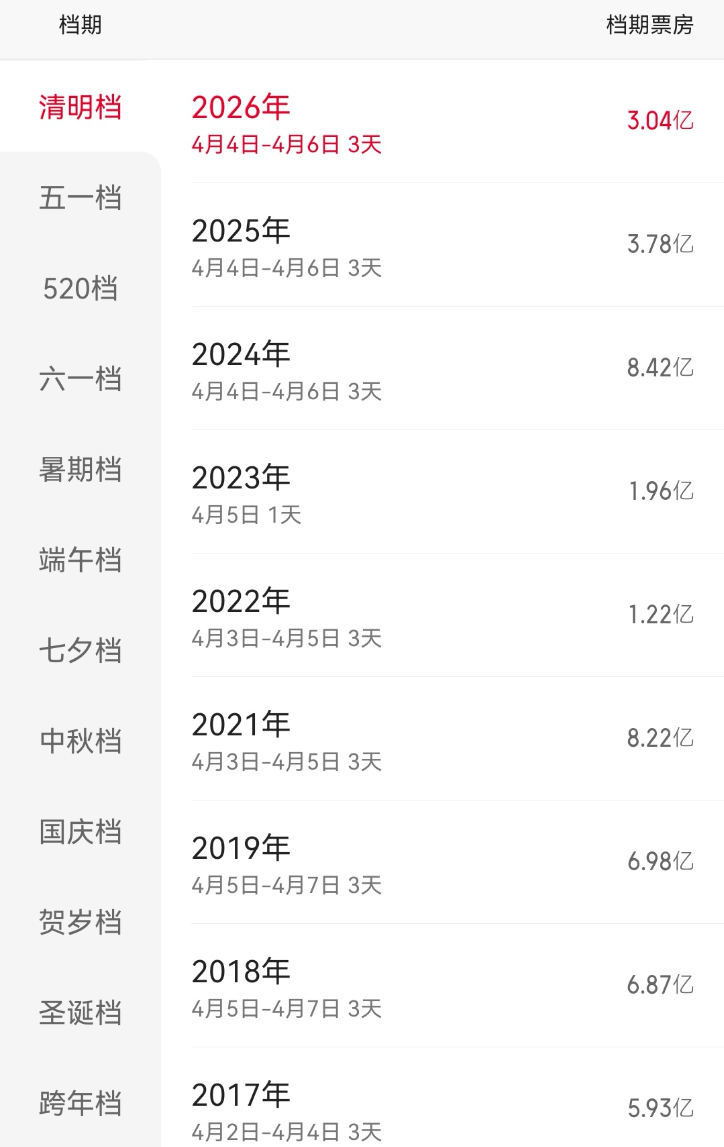
Task: Open the 520档 category
Action: [80, 288]
